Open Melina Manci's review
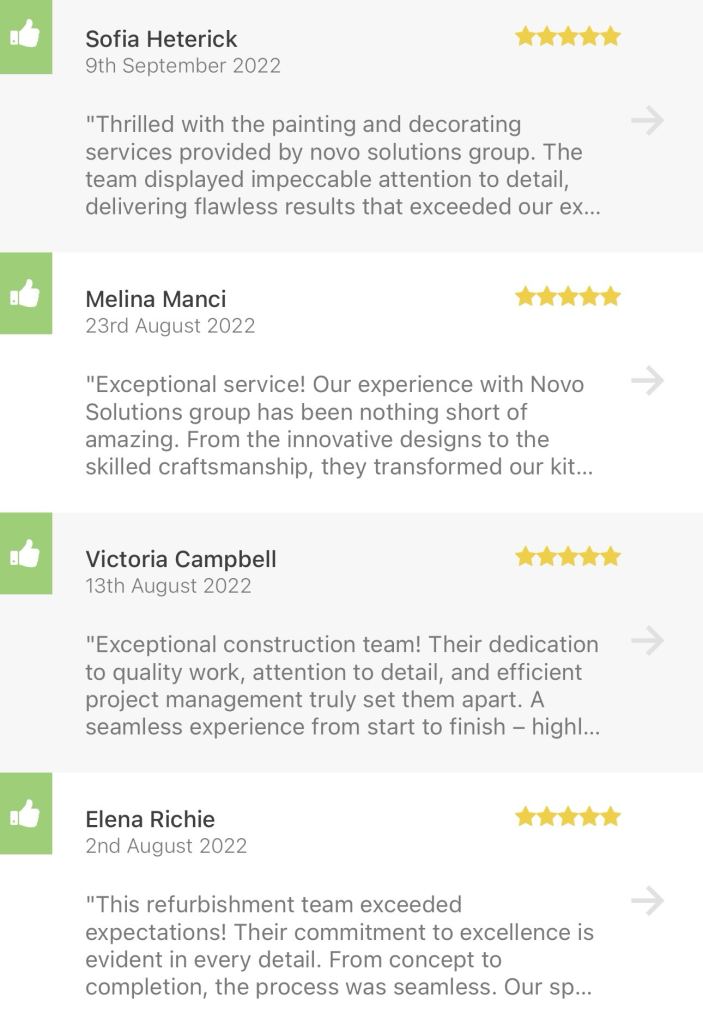 [x=647, y=381]
